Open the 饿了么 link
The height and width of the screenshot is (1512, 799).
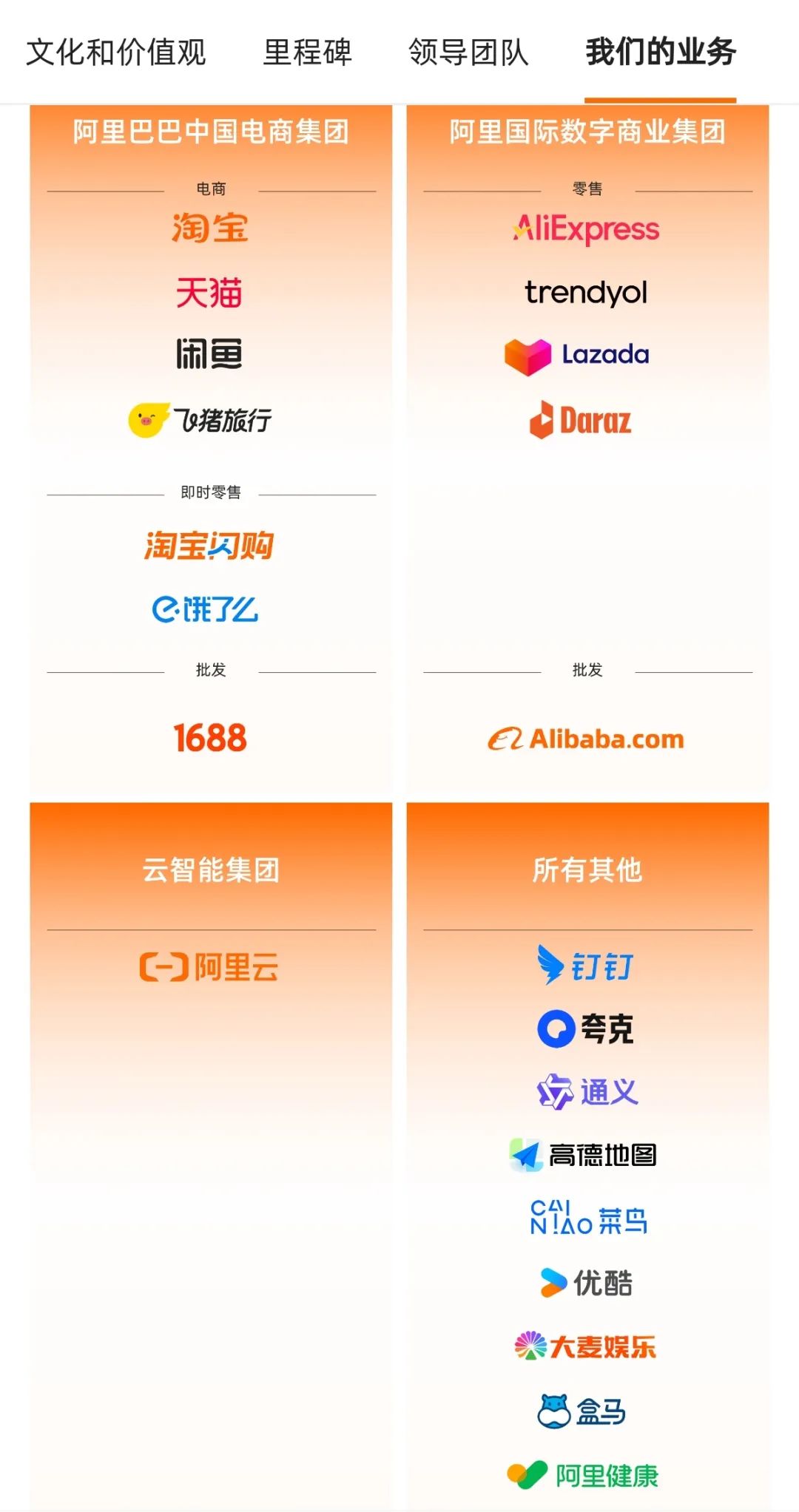pyautogui.click(x=206, y=609)
